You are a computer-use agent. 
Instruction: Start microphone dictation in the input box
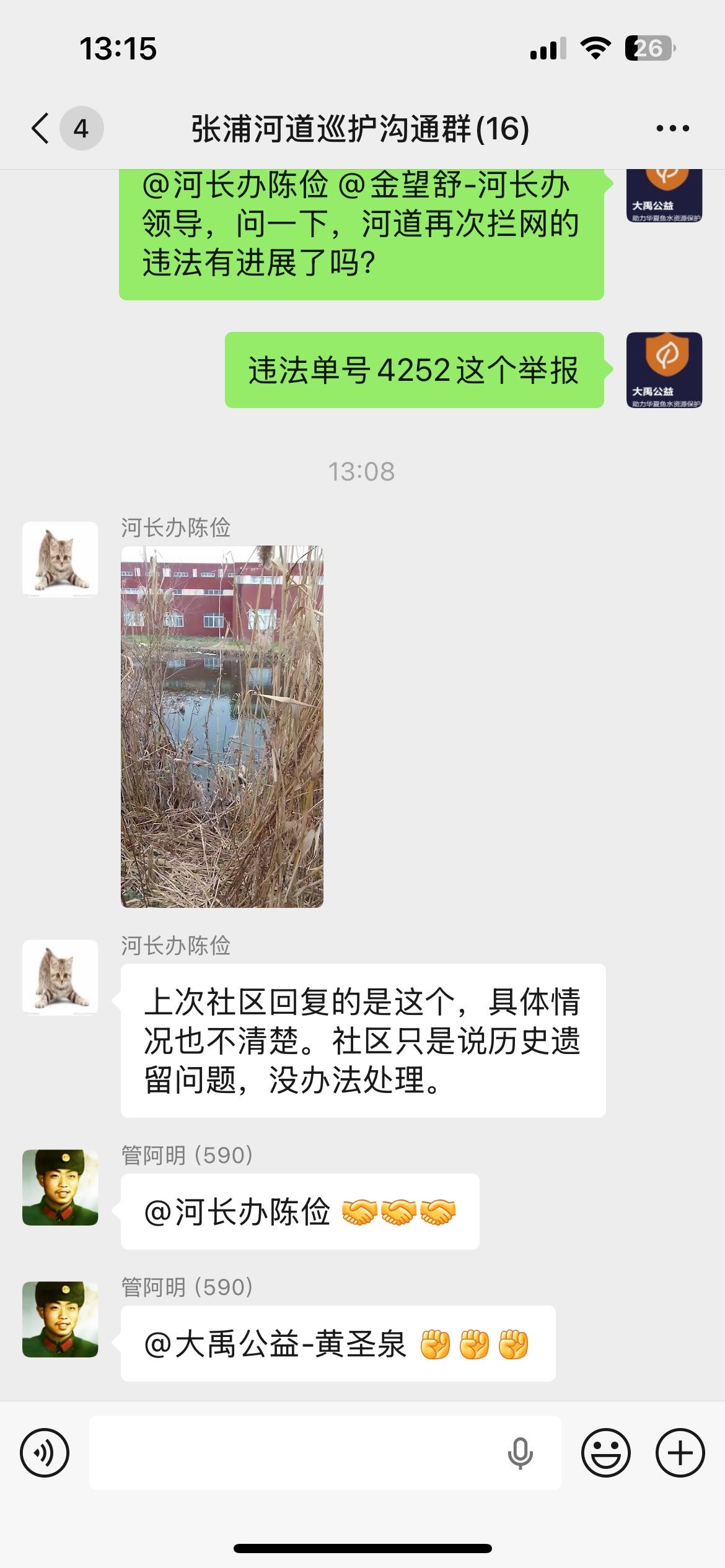[x=520, y=1453]
